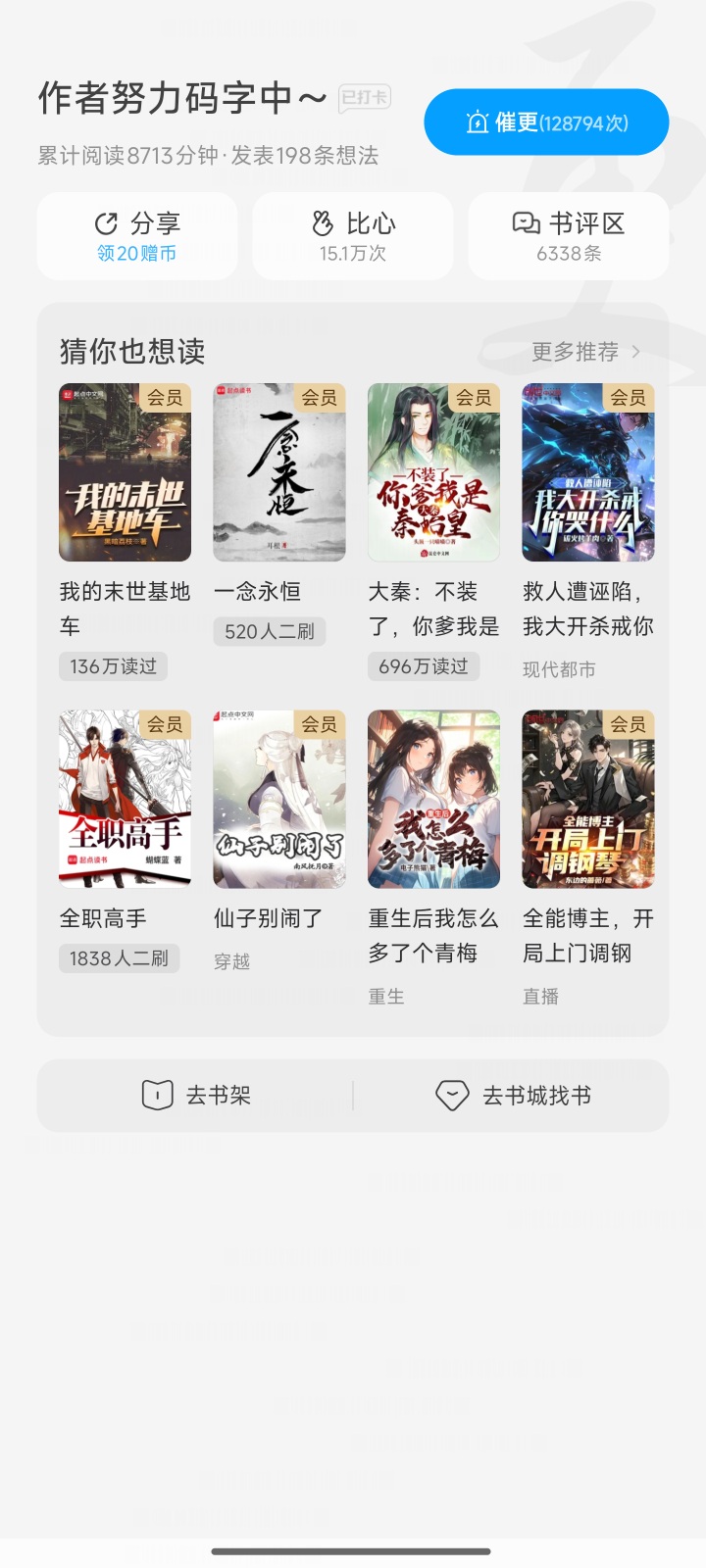Tap the 催更 button to urge updates

click(546, 122)
